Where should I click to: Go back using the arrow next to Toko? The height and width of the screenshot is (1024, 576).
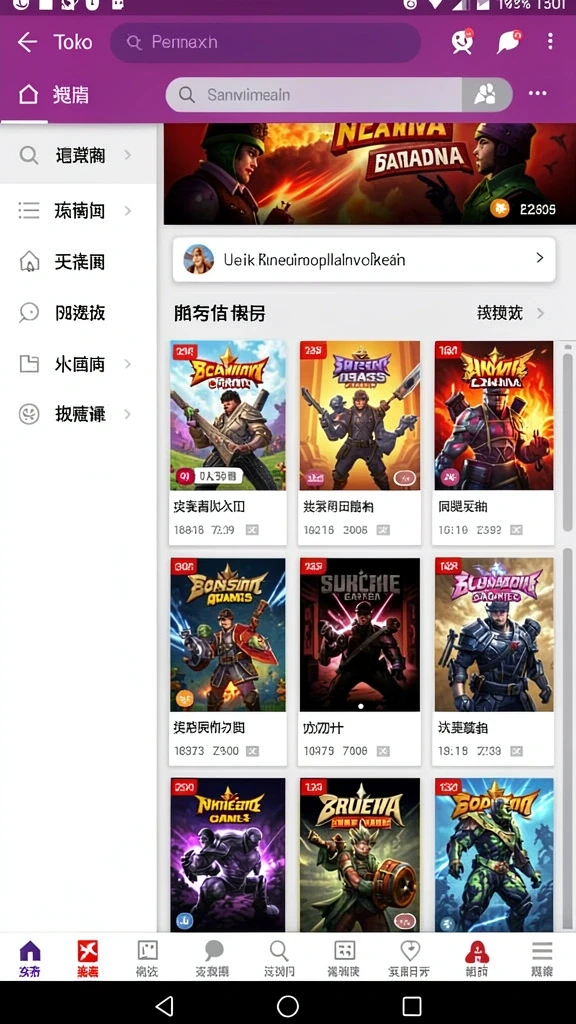click(x=27, y=42)
